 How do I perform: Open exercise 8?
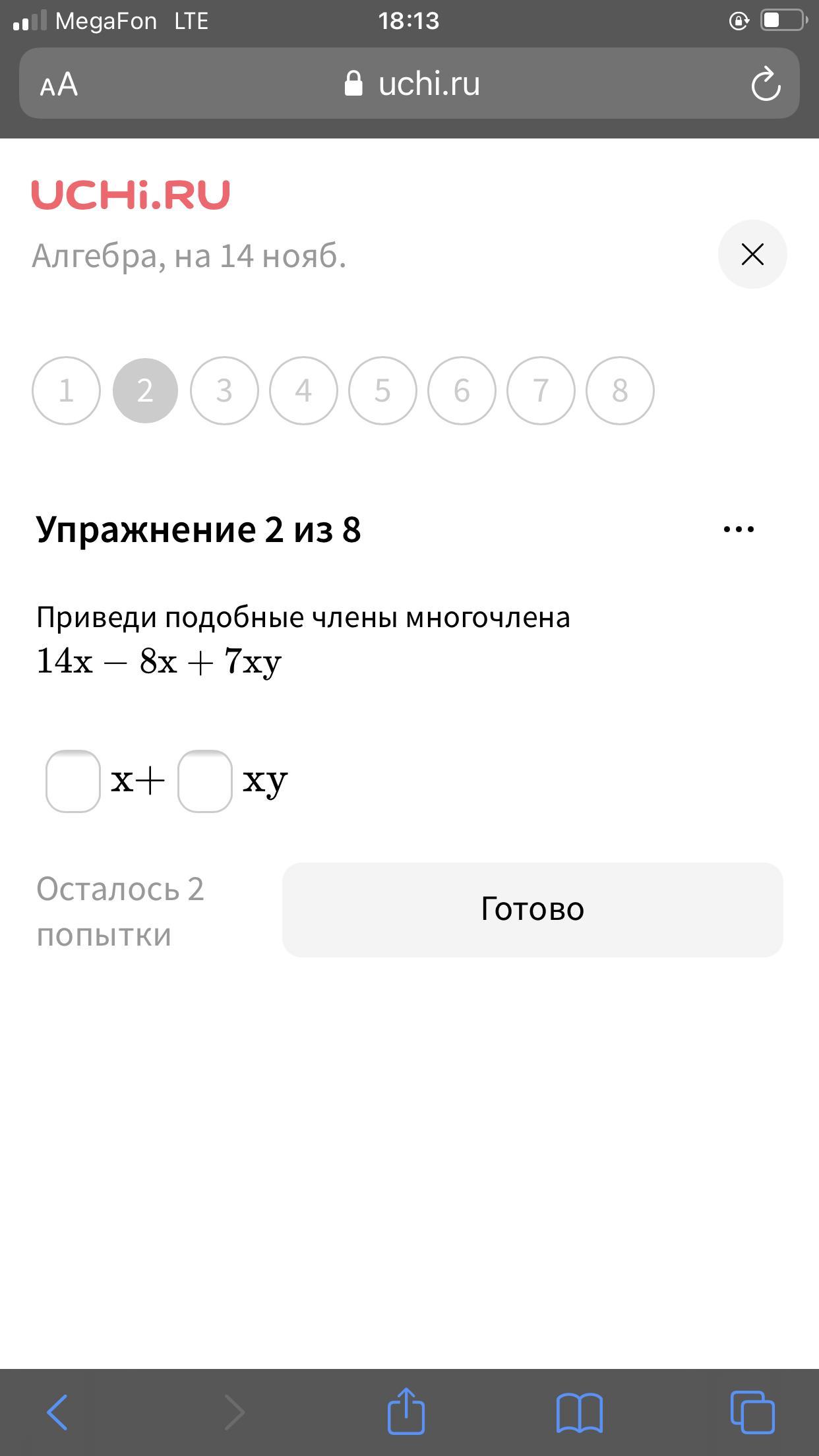pyautogui.click(x=620, y=390)
